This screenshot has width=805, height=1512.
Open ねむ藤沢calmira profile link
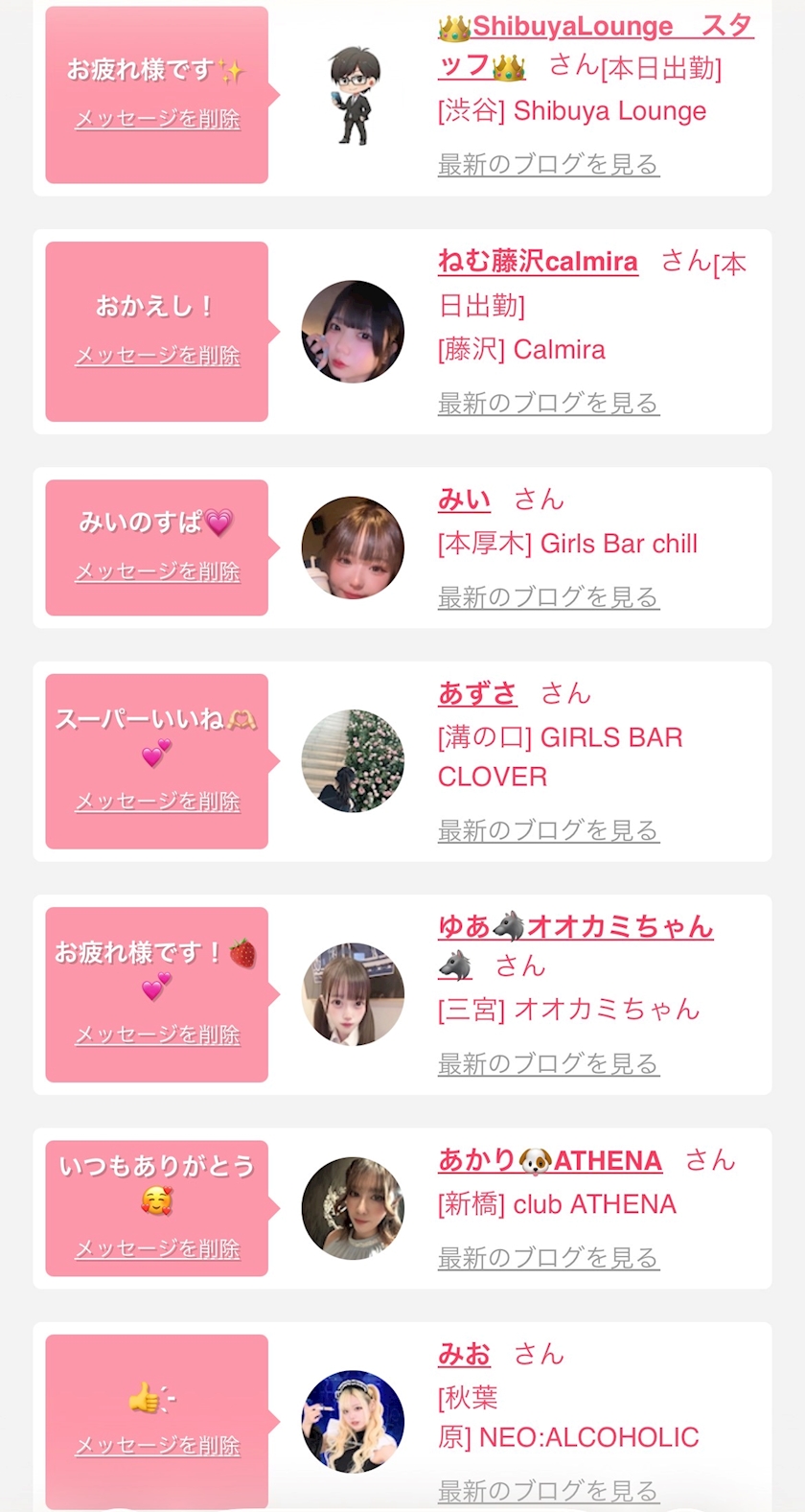538,261
